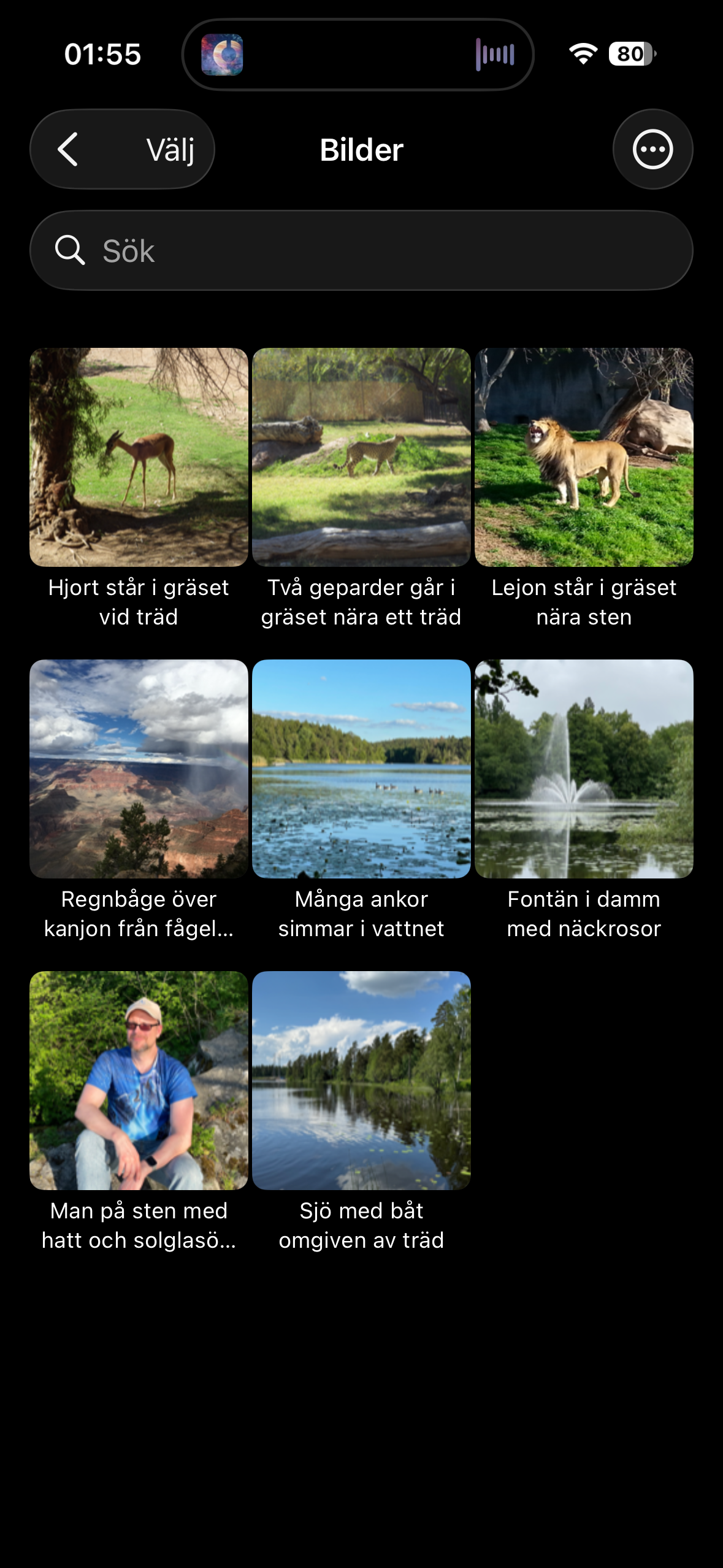Tap the Välj button

point(170,149)
